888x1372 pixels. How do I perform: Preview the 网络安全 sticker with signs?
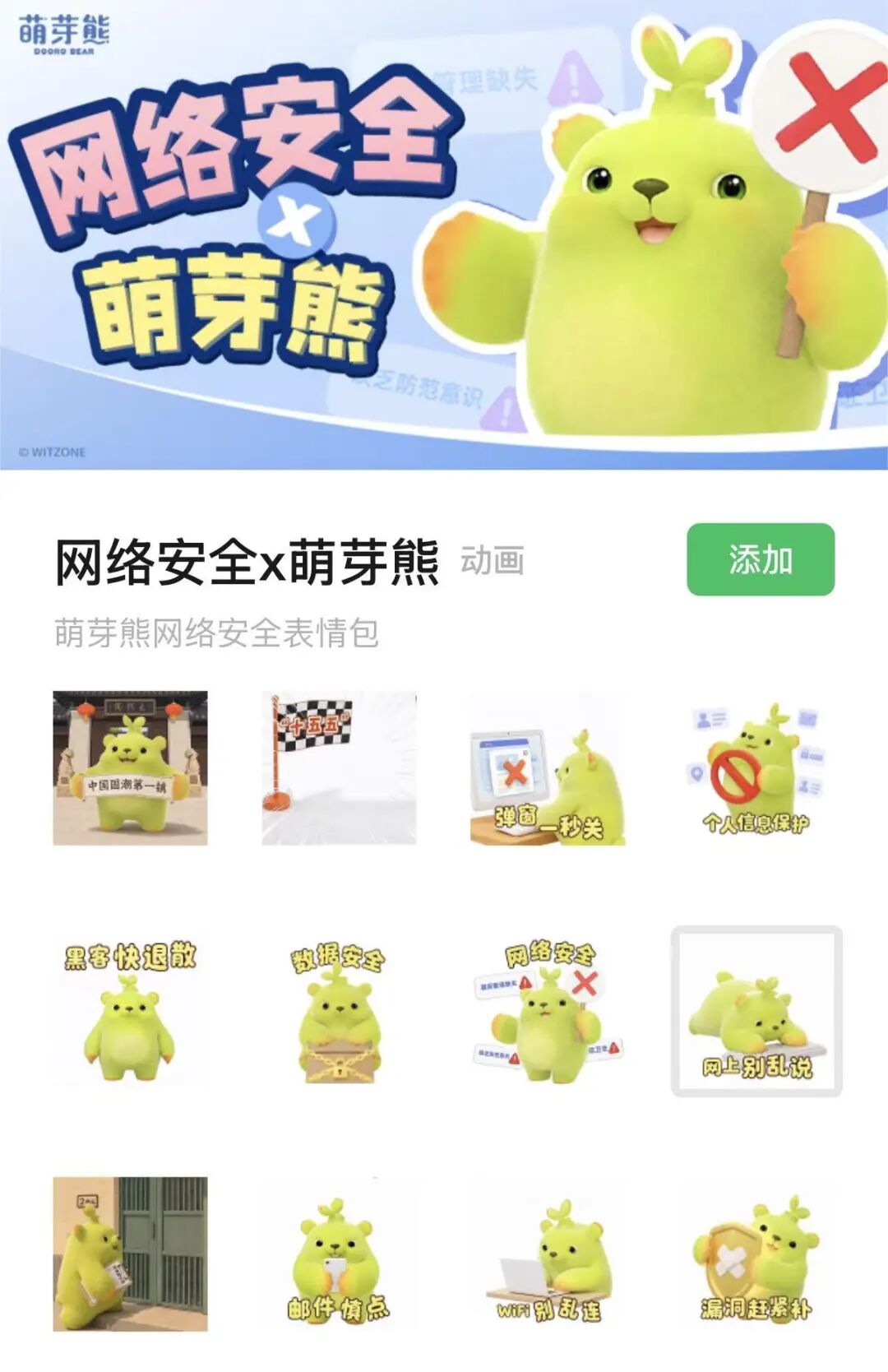tap(548, 1011)
